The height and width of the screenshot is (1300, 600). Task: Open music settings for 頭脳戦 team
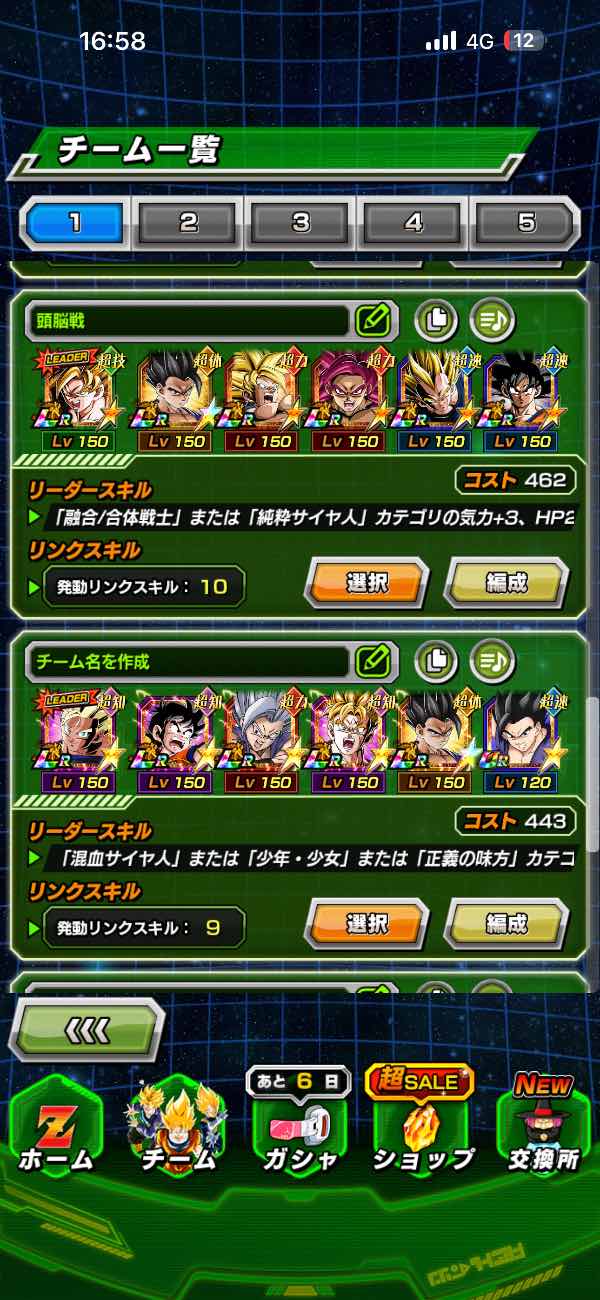[492, 320]
